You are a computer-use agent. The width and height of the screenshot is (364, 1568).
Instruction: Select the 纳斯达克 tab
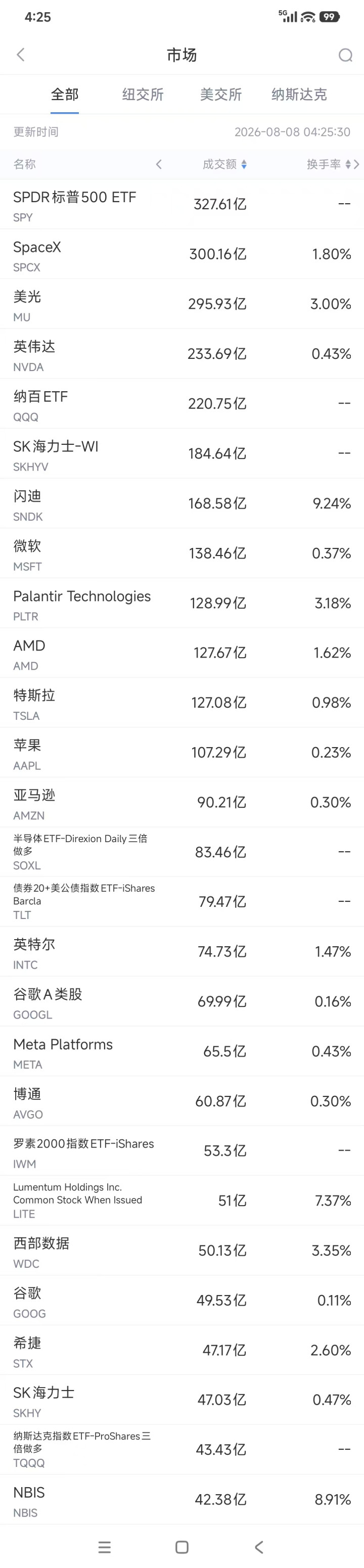pos(299,95)
